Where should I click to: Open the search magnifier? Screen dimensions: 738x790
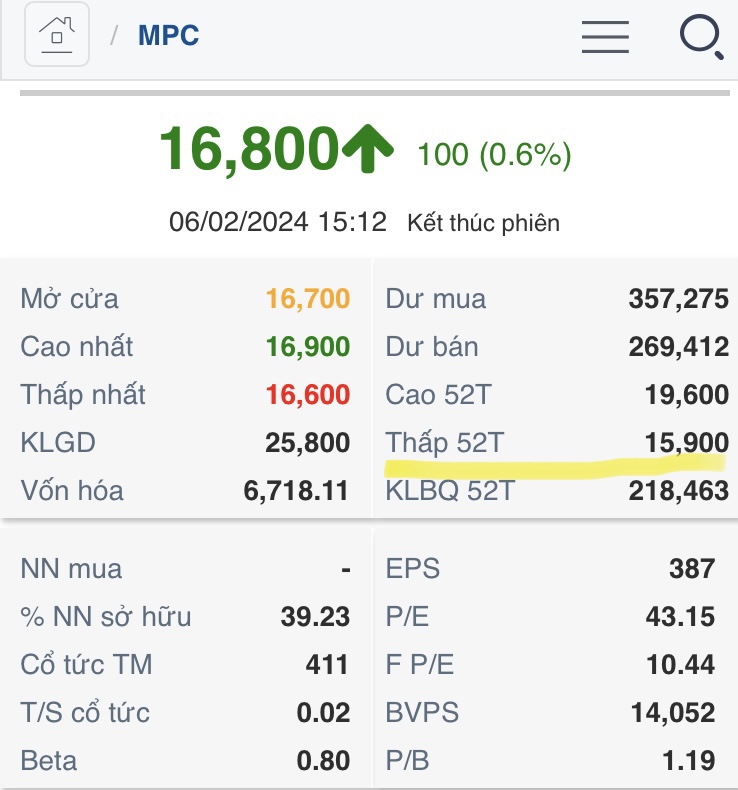click(700, 37)
